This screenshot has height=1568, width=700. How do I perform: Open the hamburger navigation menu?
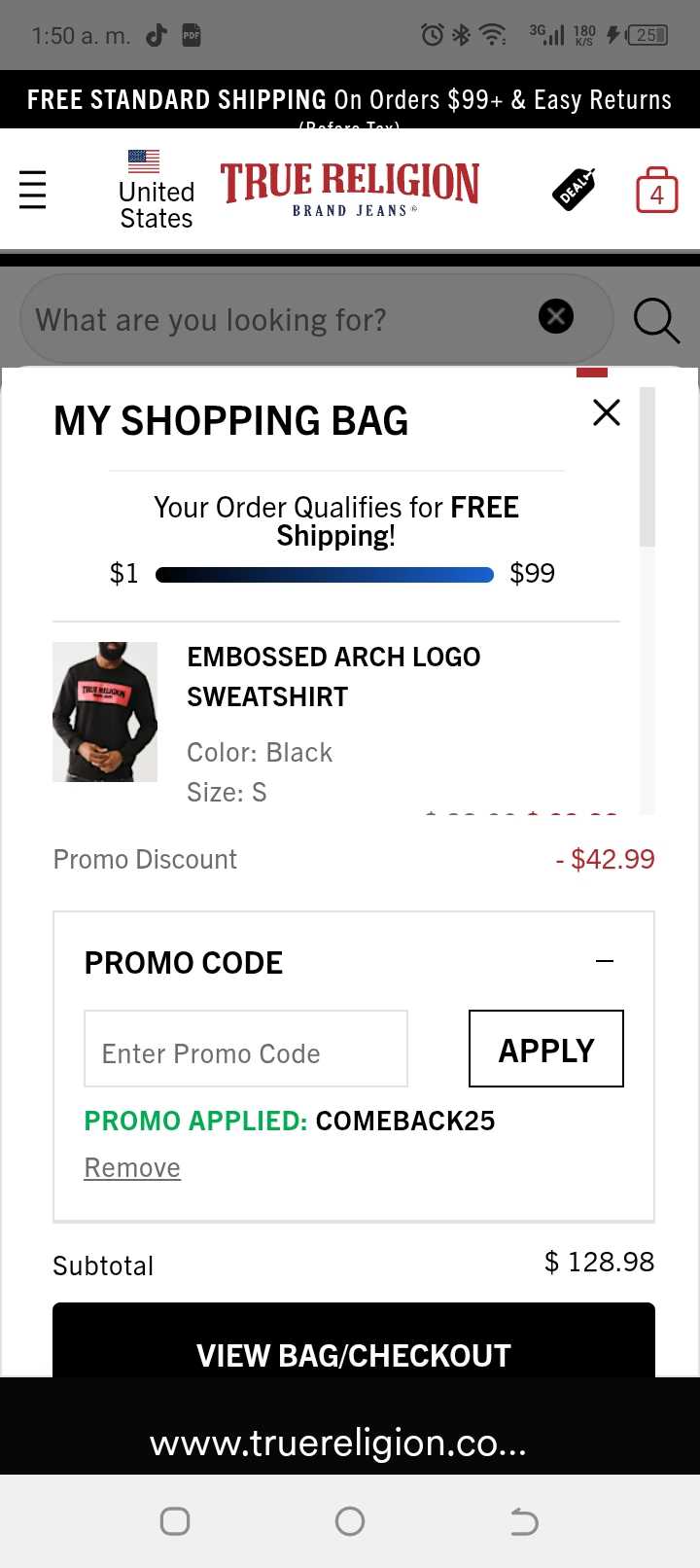[x=32, y=191]
